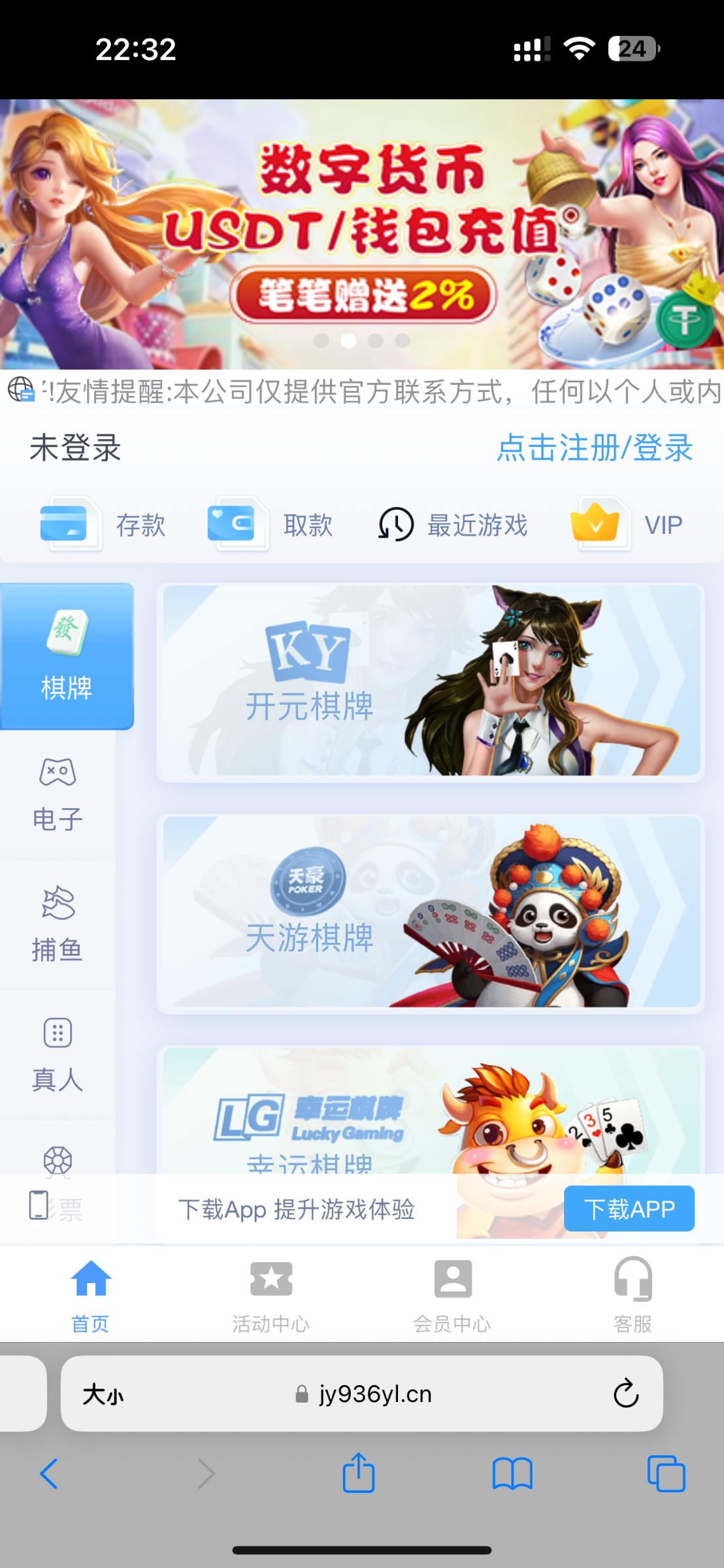Open the VIP section
The width and height of the screenshot is (724, 1568).
627,525
